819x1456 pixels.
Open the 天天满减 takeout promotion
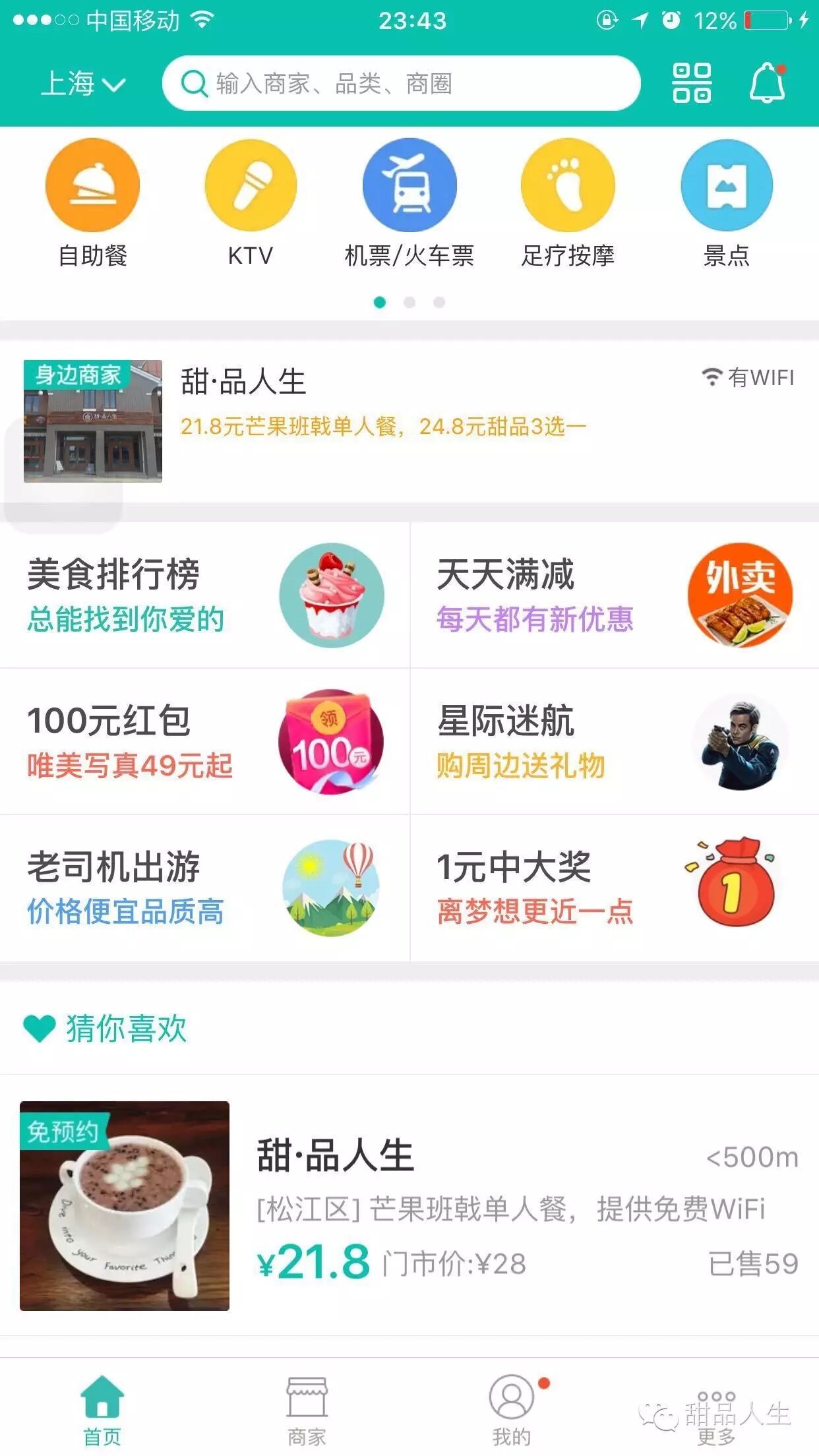[x=614, y=595]
